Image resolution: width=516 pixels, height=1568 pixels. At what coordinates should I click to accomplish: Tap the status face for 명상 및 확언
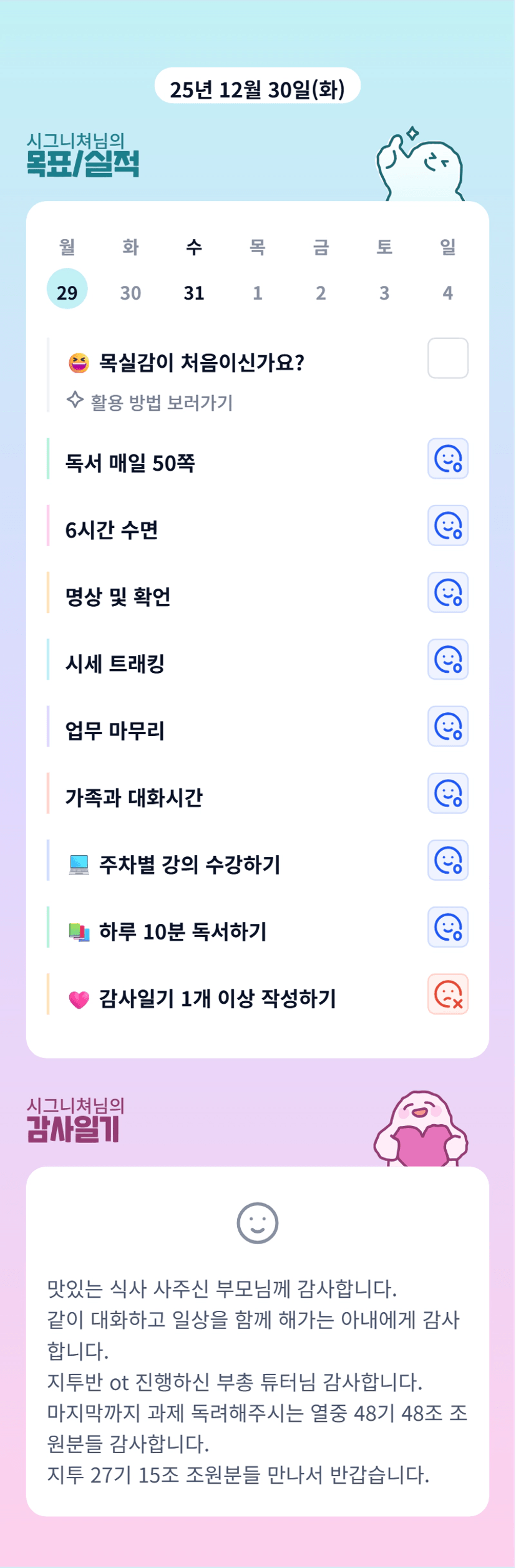(448, 592)
